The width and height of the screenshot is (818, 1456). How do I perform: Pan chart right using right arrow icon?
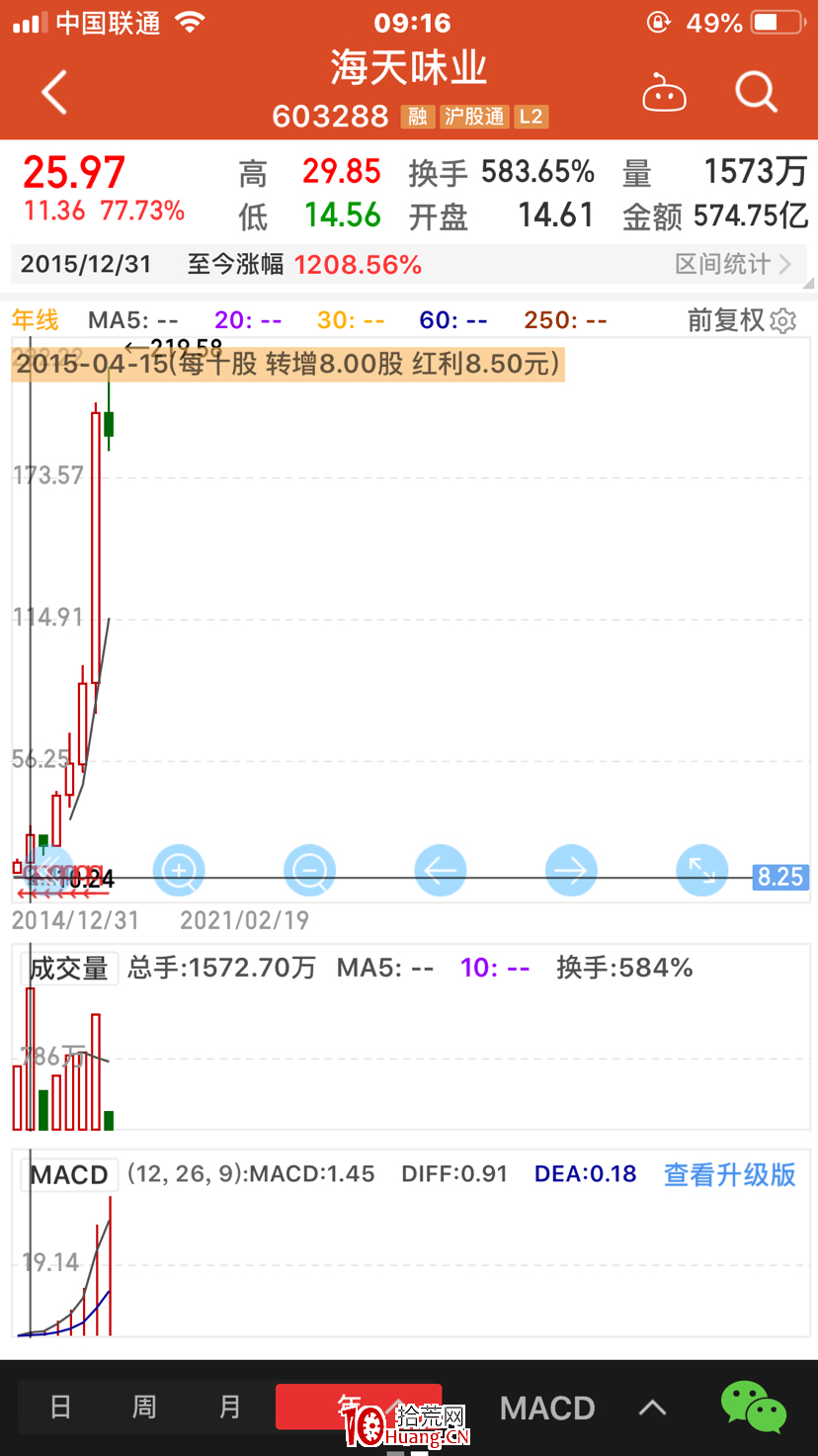(x=571, y=870)
